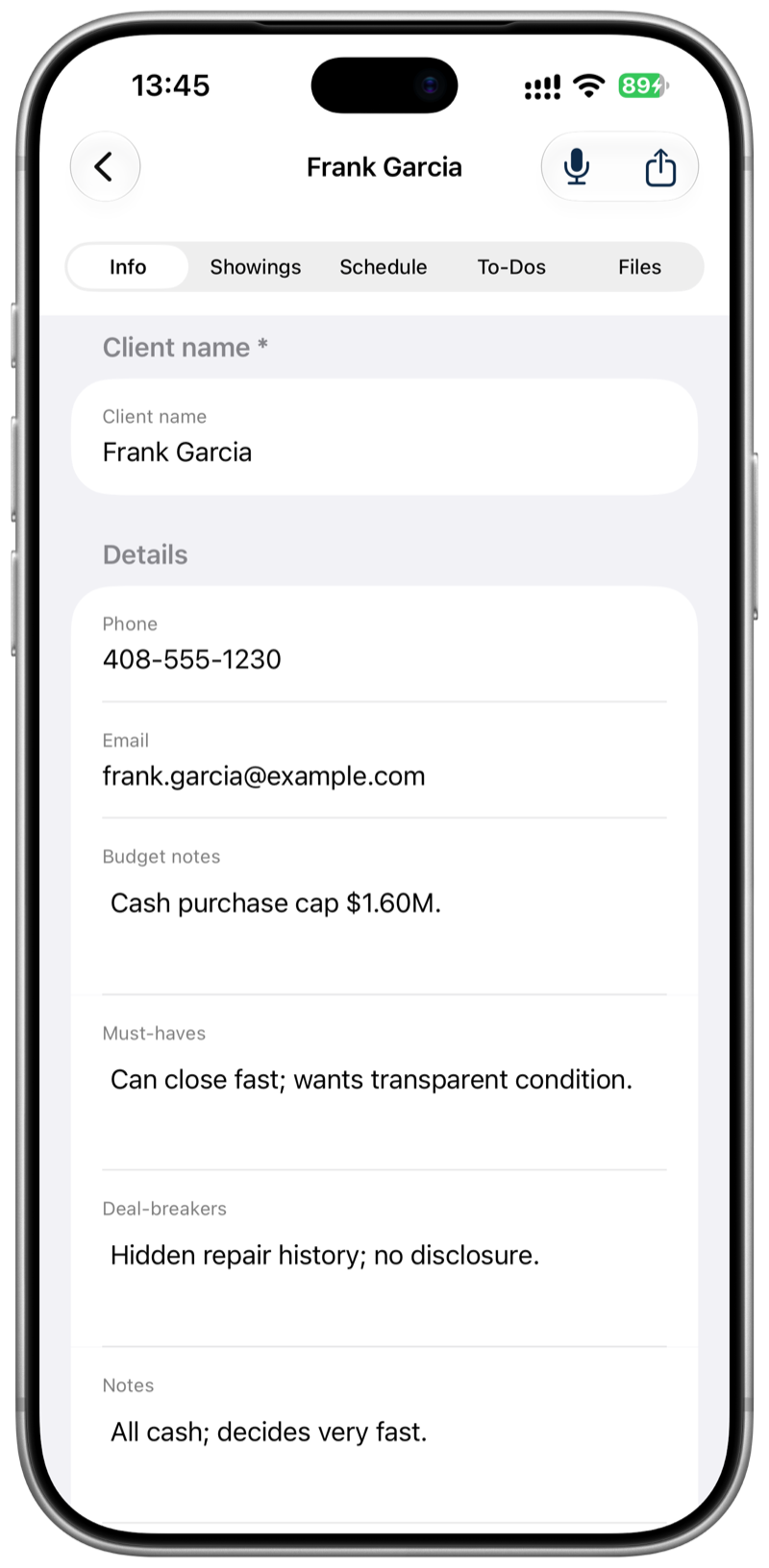Edit the Deal-breakers field
Viewport: 769px width, 1568px height.
[384, 1259]
